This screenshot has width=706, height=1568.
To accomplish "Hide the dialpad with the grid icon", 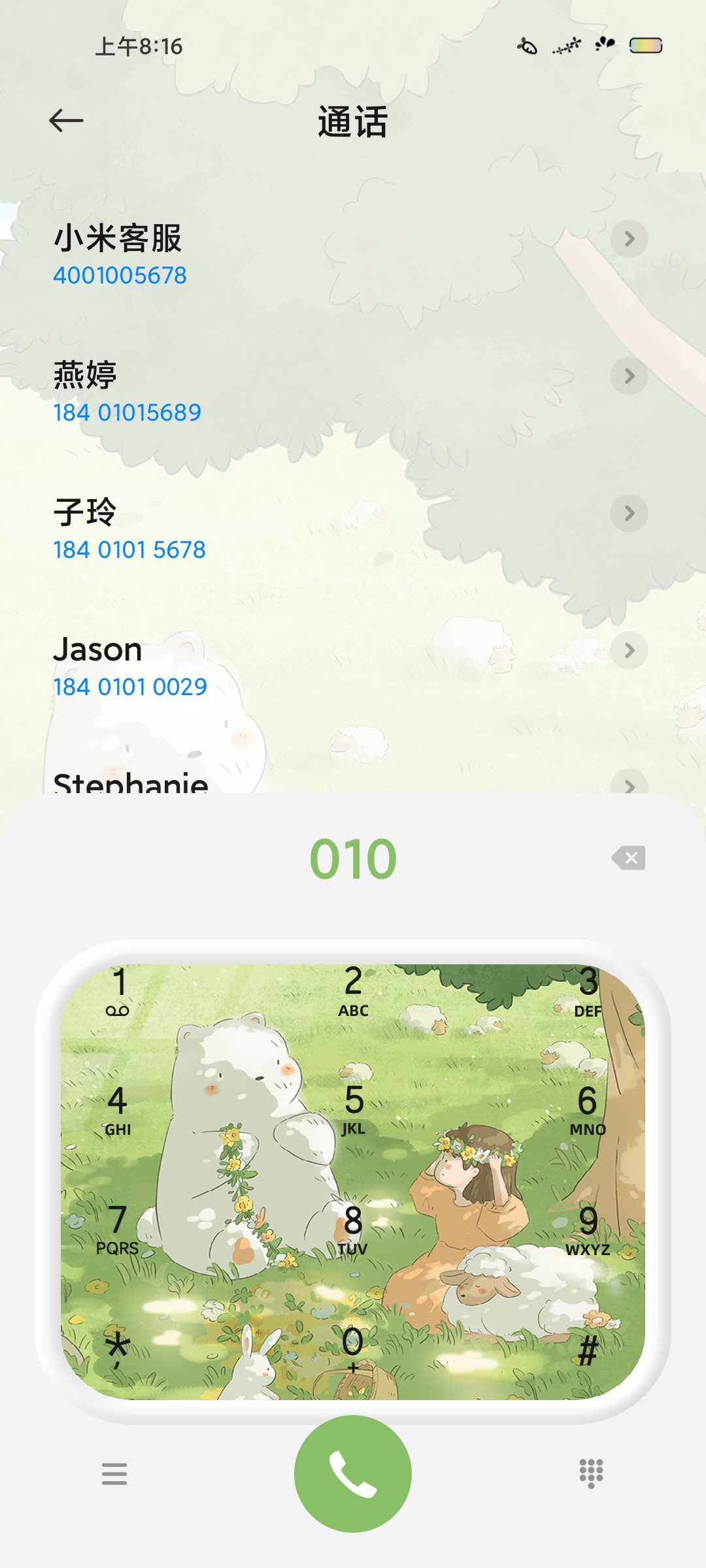I will tap(591, 1474).
